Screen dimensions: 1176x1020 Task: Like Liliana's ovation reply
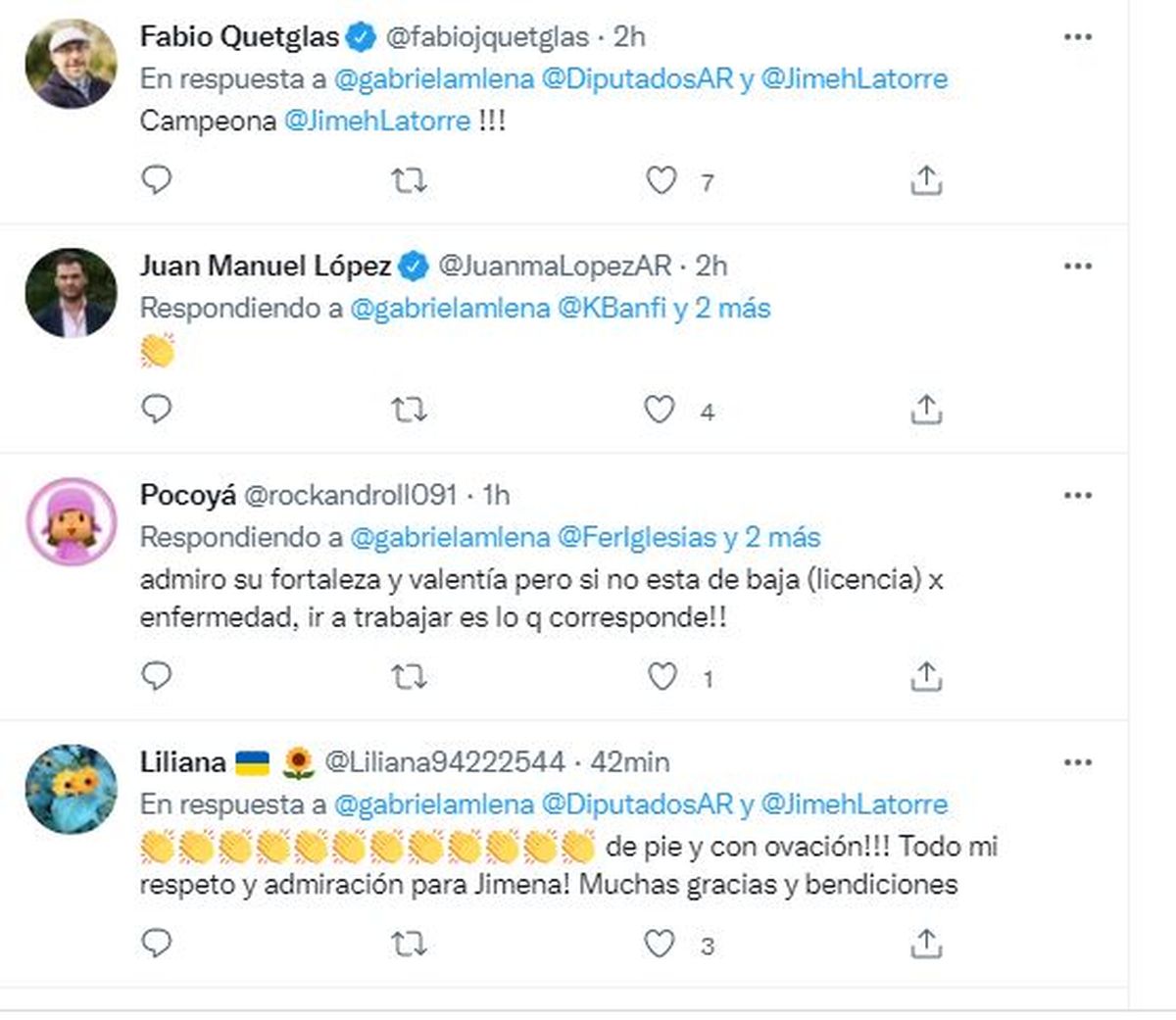[660, 944]
